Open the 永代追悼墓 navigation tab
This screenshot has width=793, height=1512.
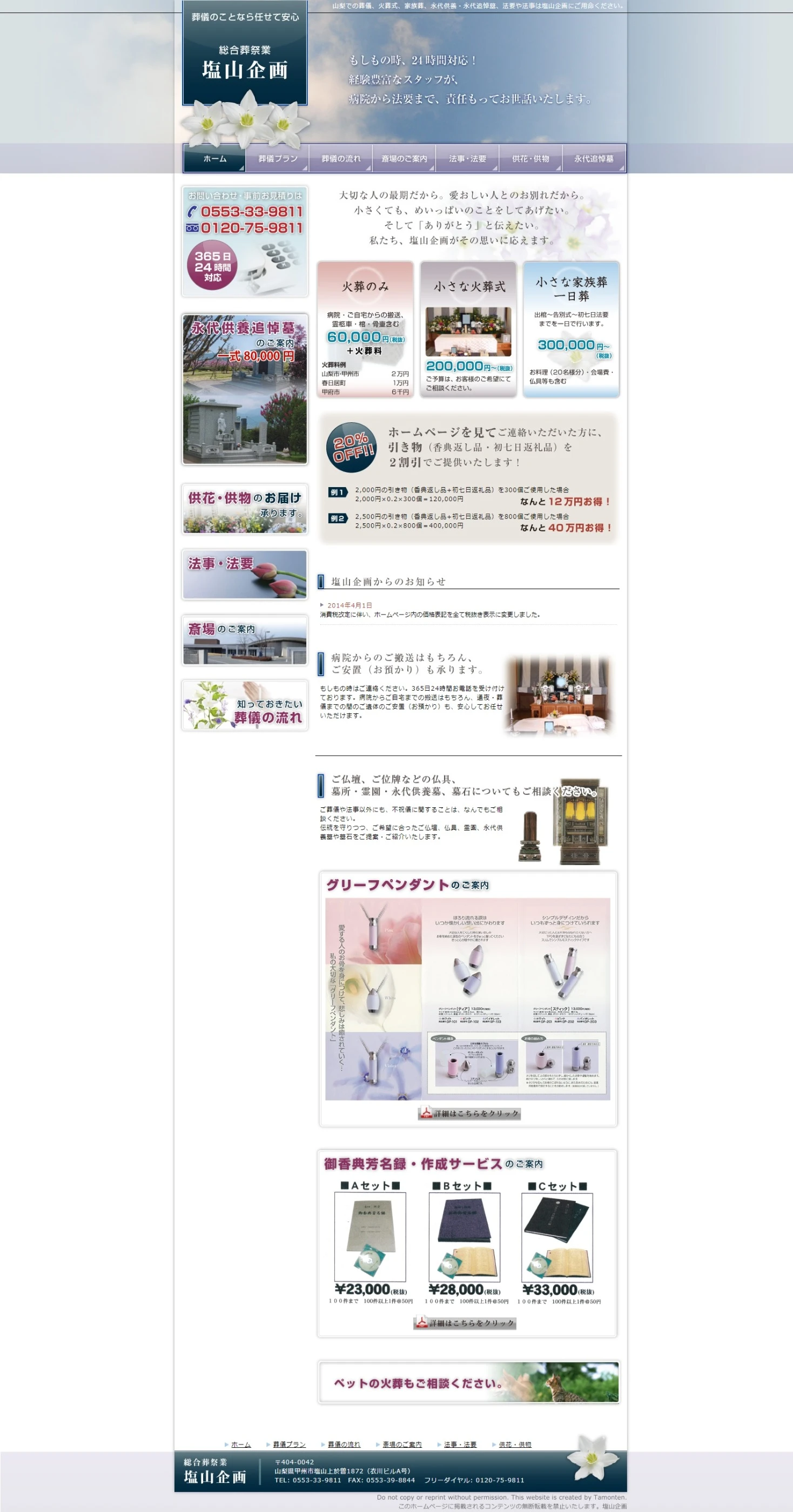coord(594,159)
